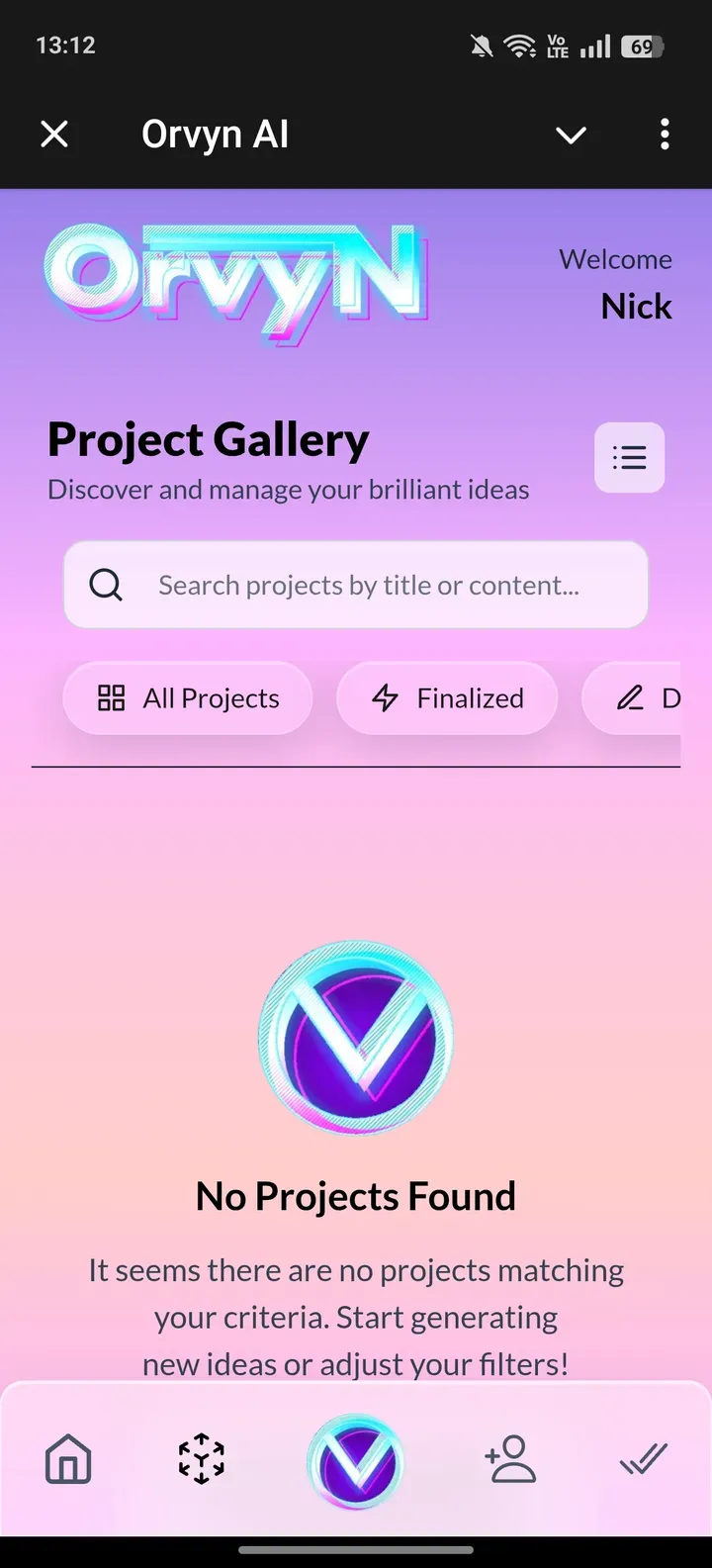Close the Orvyn AI window
The width and height of the screenshot is (712, 1568).
pyautogui.click(x=54, y=134)
